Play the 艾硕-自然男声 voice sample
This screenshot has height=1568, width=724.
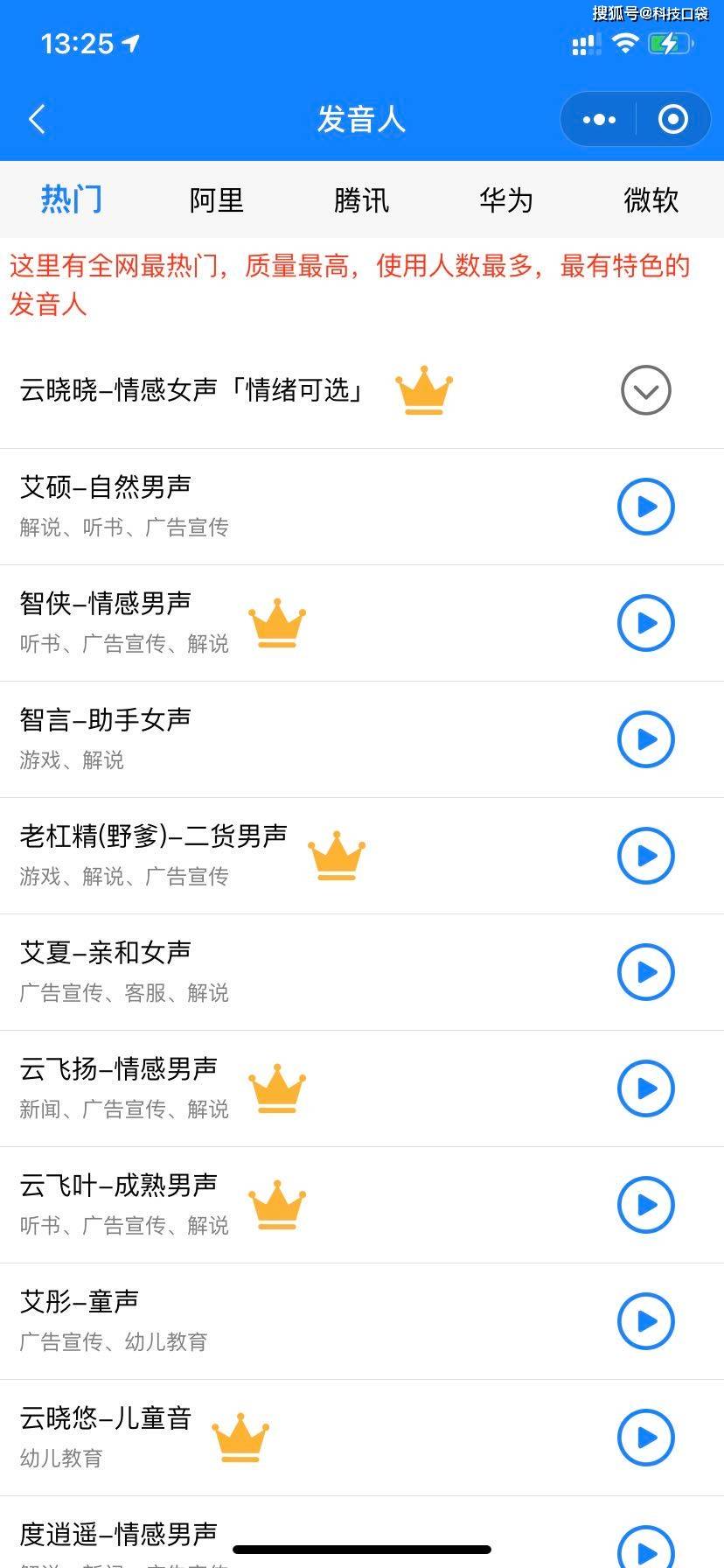pyautogui.click(x=646, y=507)
